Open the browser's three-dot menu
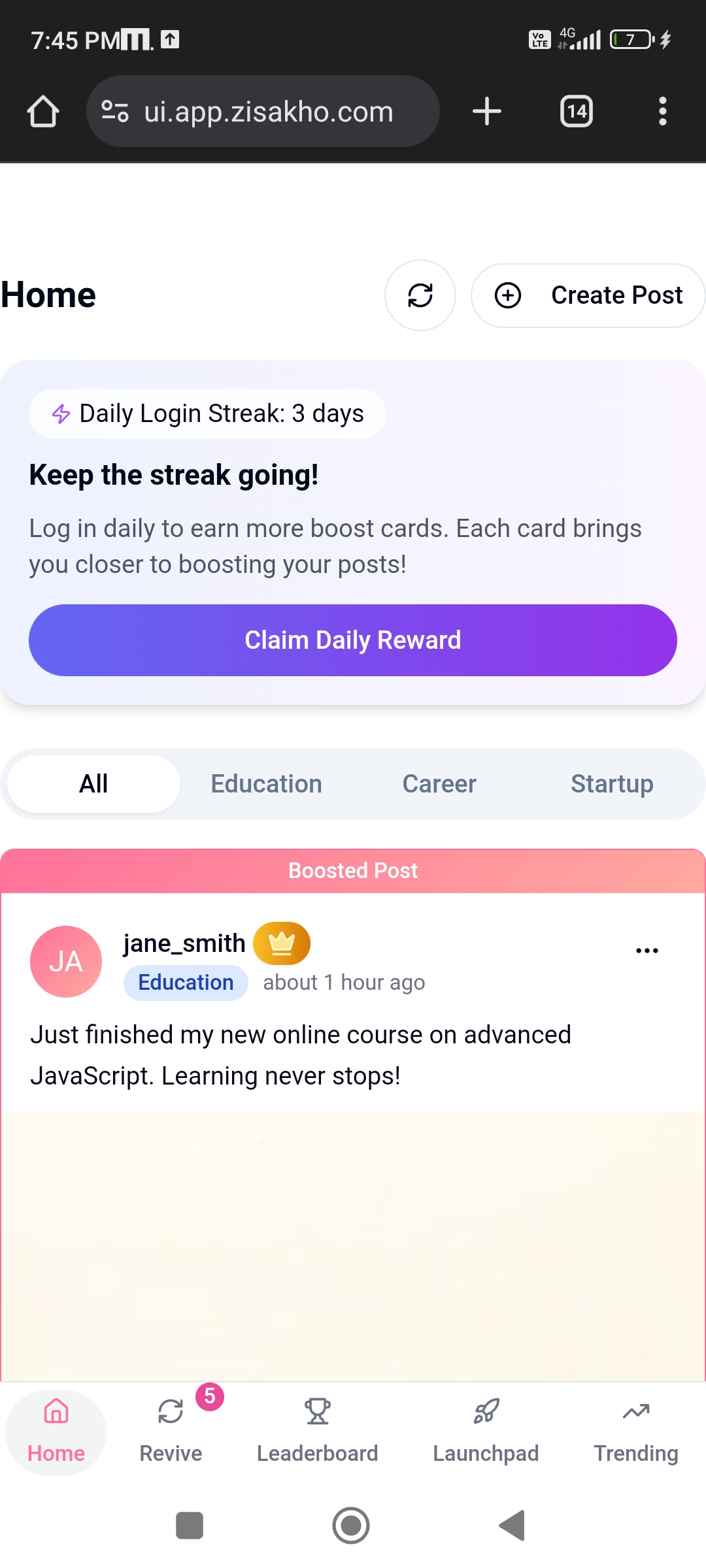Screen dimensions: 706x1568 [663, 111]
